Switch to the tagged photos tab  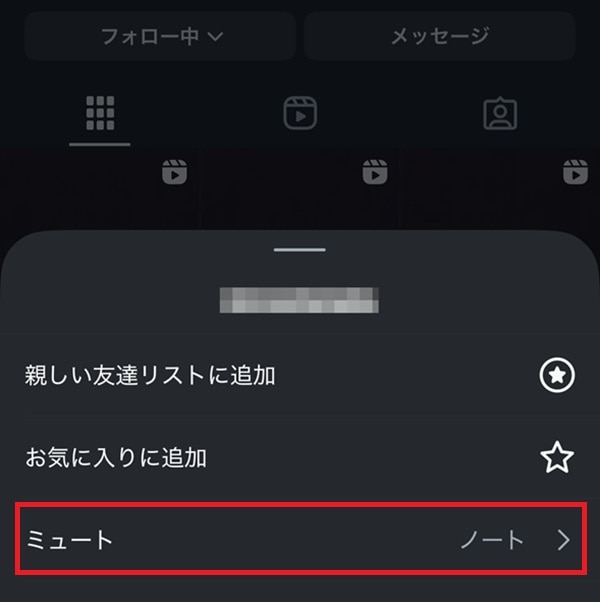[499, 114]
